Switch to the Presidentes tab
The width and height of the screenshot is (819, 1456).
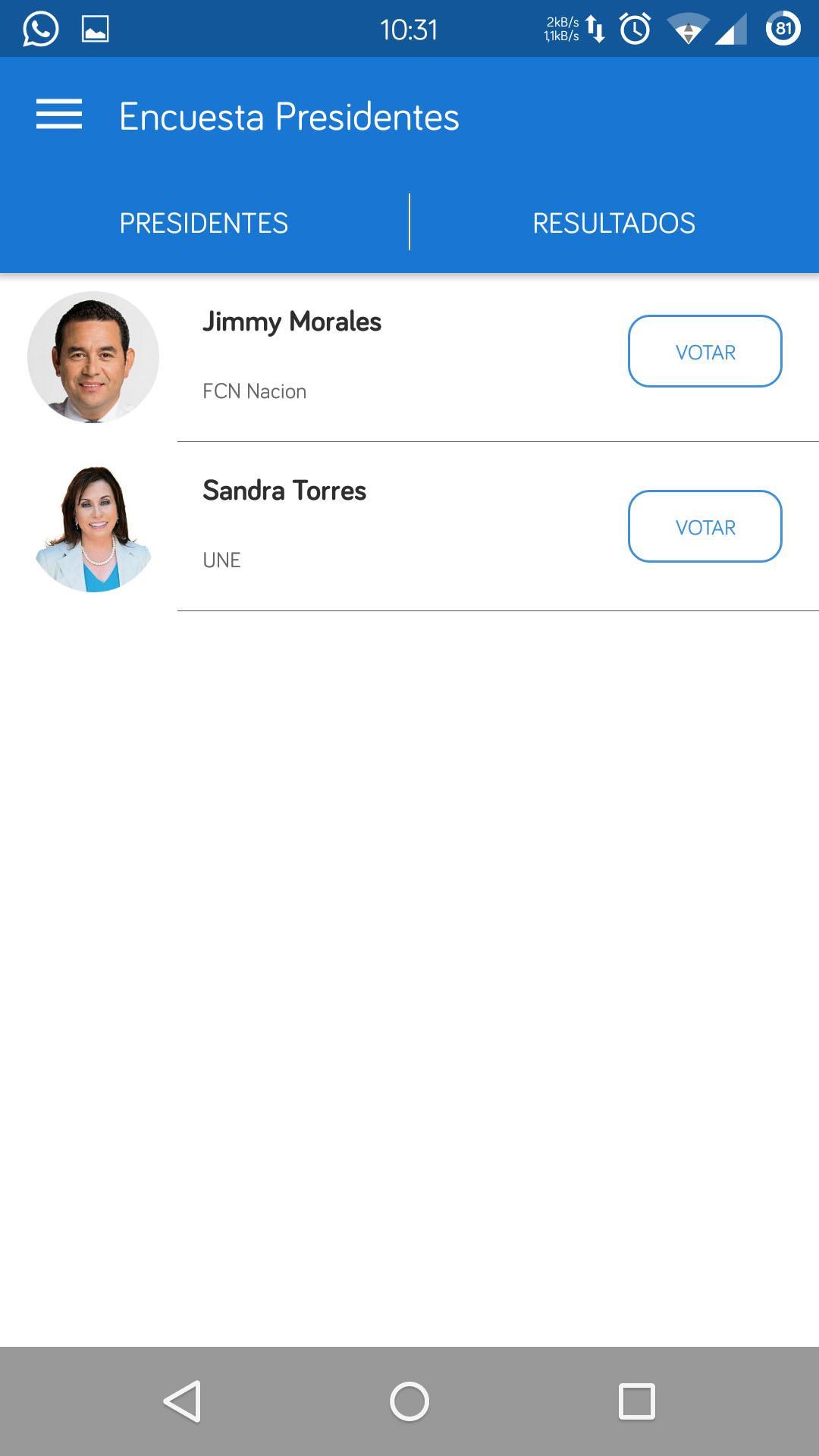point(204,223)
